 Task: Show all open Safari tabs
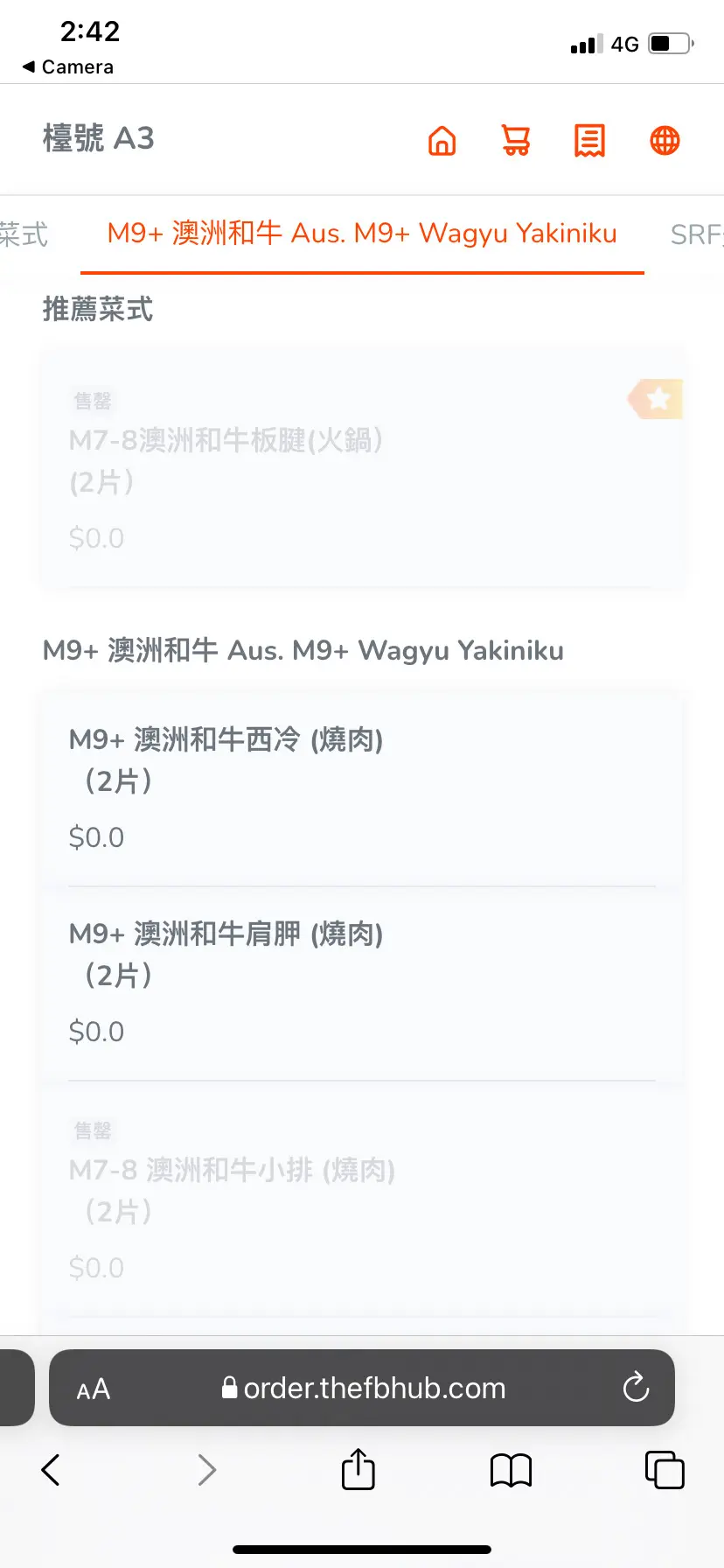(665, 1470)
